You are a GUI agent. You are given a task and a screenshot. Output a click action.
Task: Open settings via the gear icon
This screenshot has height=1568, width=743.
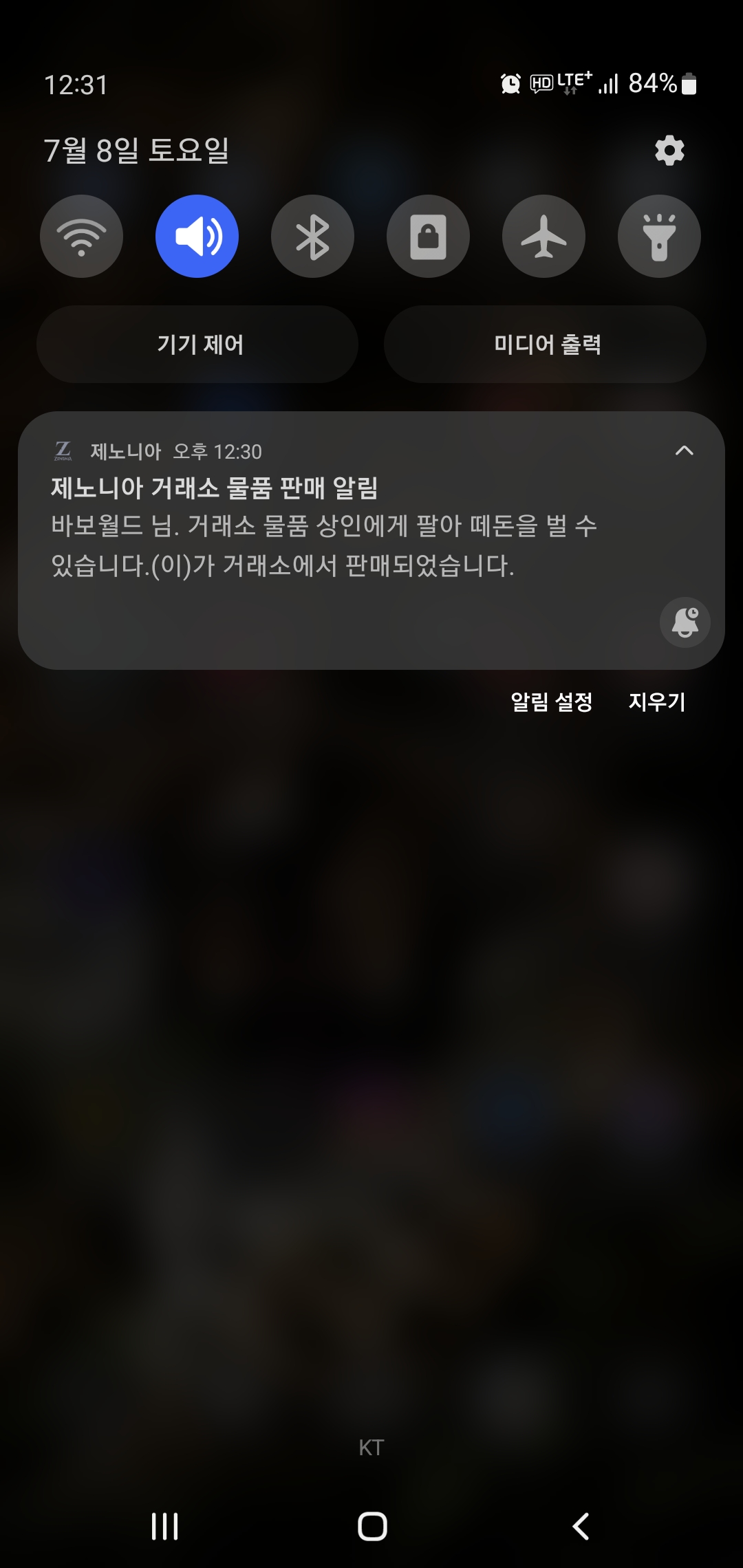(669, 150)
